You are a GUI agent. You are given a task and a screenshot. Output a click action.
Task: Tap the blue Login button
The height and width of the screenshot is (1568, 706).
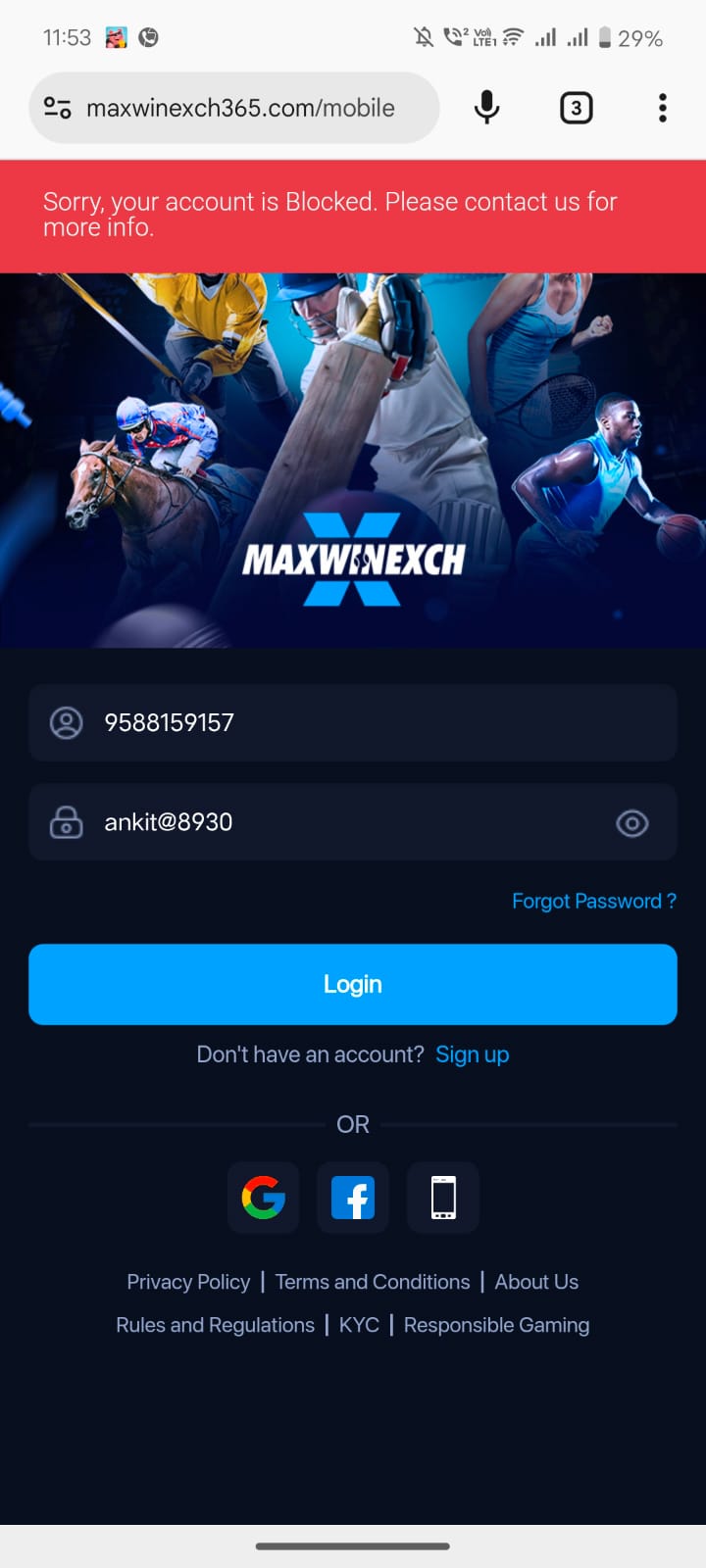point(353,984)
